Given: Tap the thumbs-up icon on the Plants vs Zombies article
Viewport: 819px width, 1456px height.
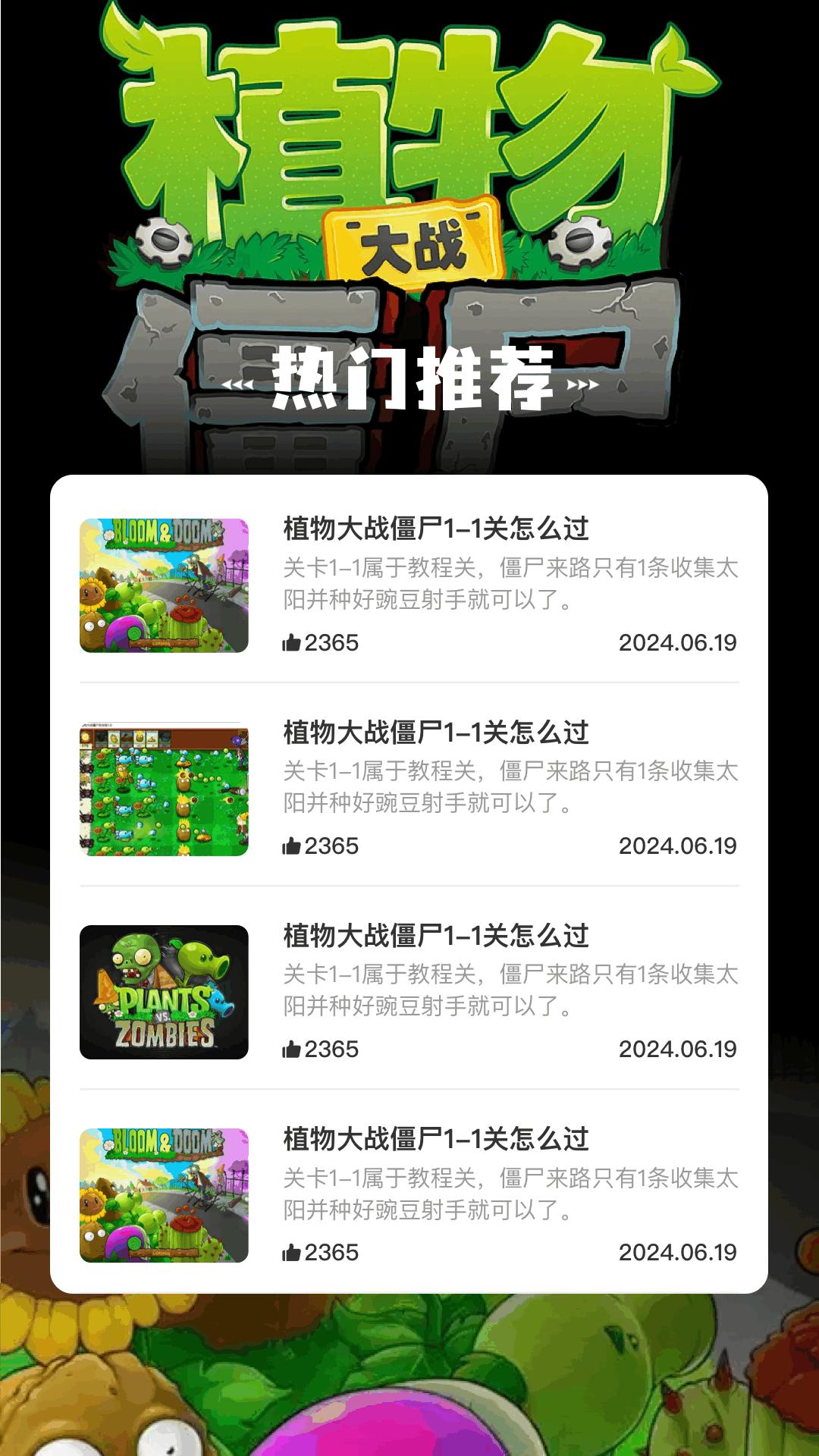Looking at the screenshot, I should point(291,1049).
